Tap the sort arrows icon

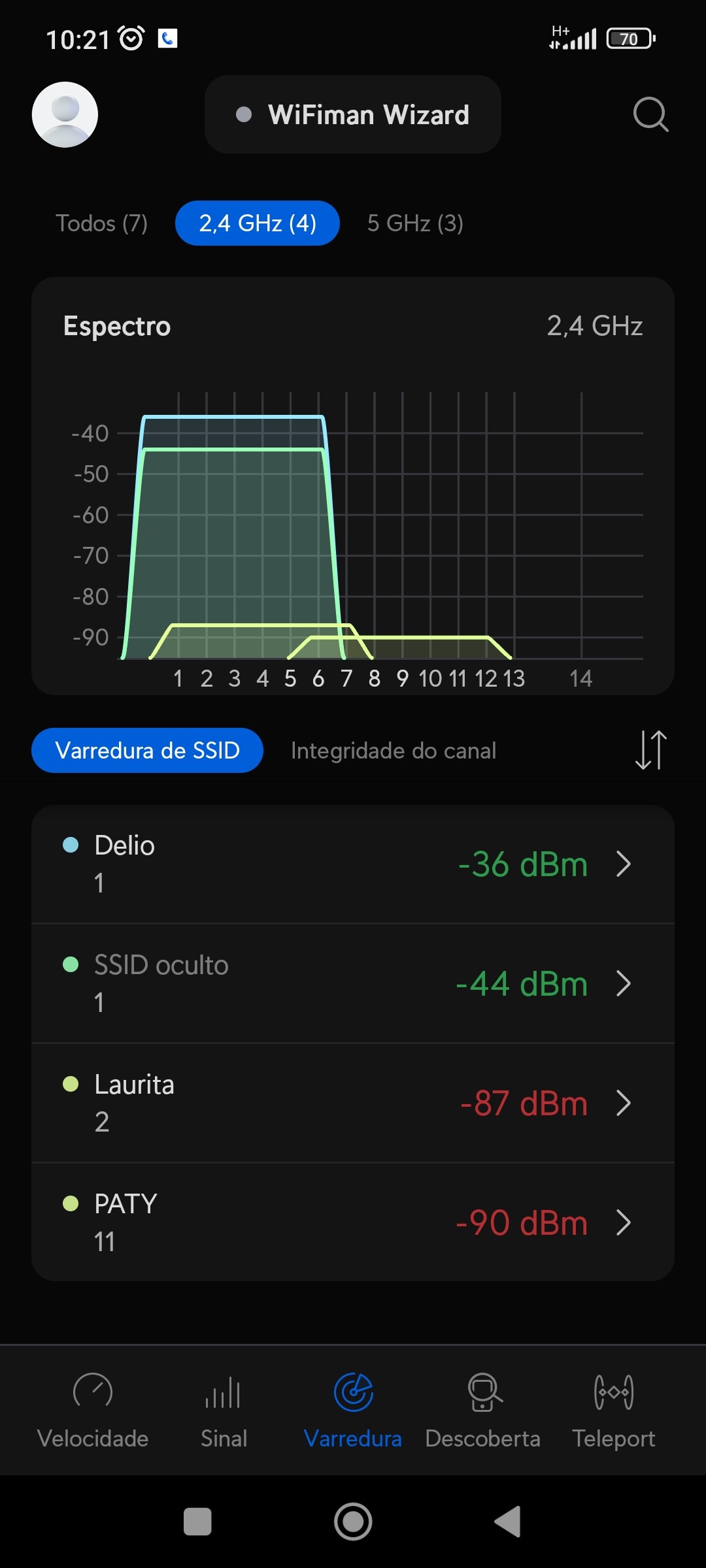650,750
